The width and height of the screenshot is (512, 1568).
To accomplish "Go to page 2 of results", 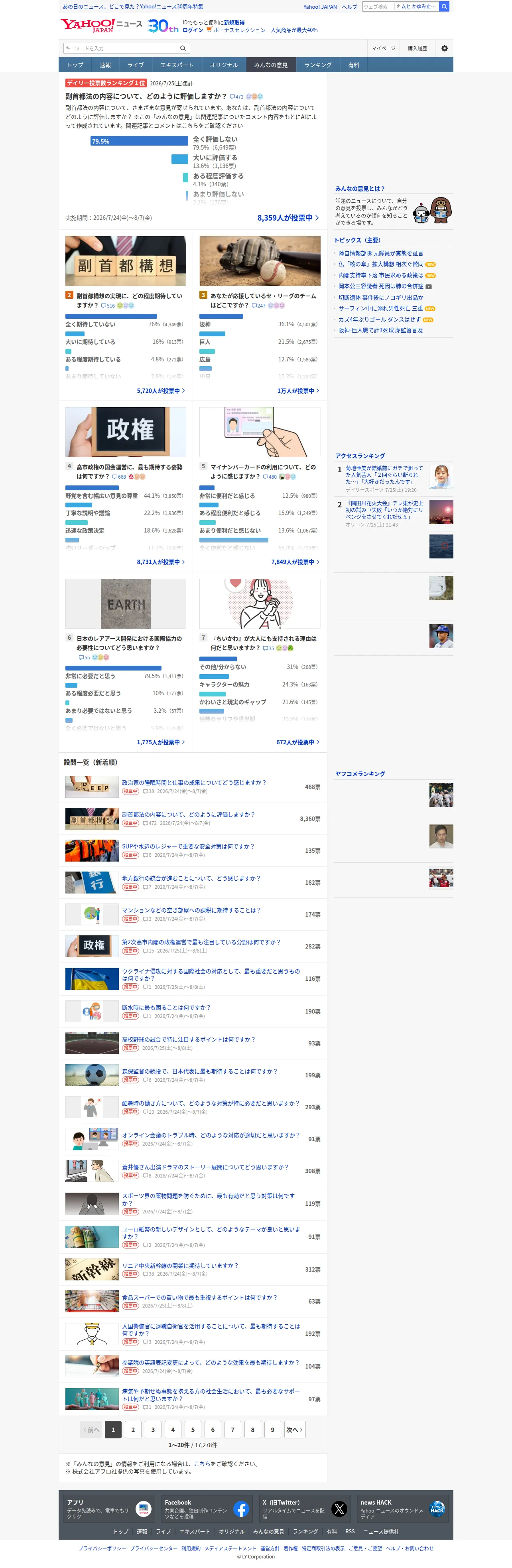I will tap(133, 1430).
